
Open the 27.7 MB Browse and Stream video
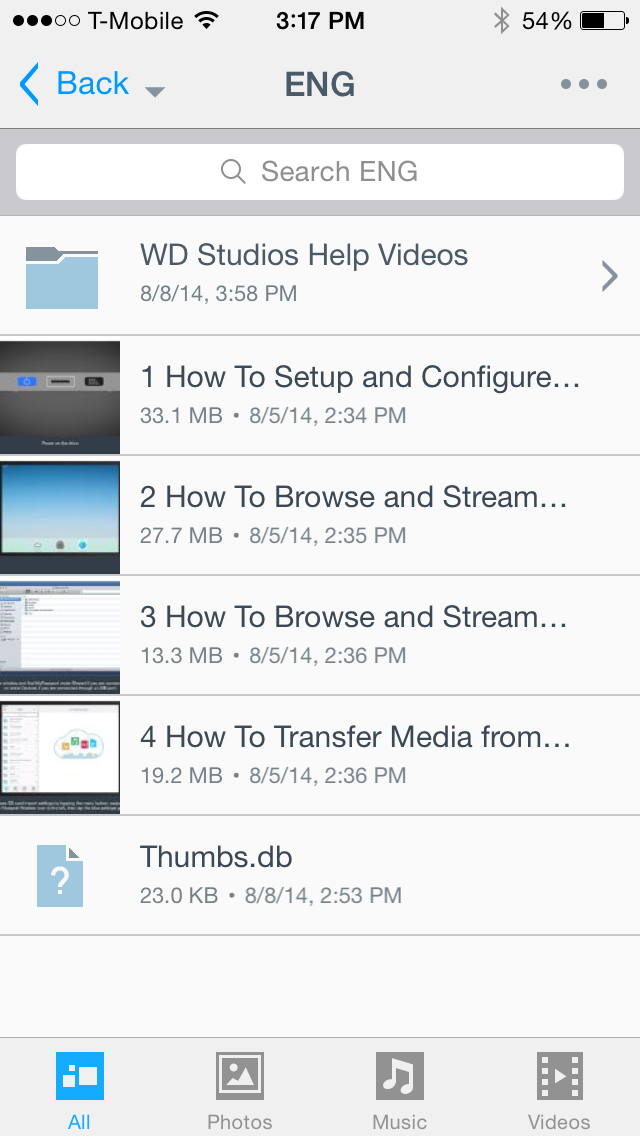pyautogui.click(x=320, y=516)
